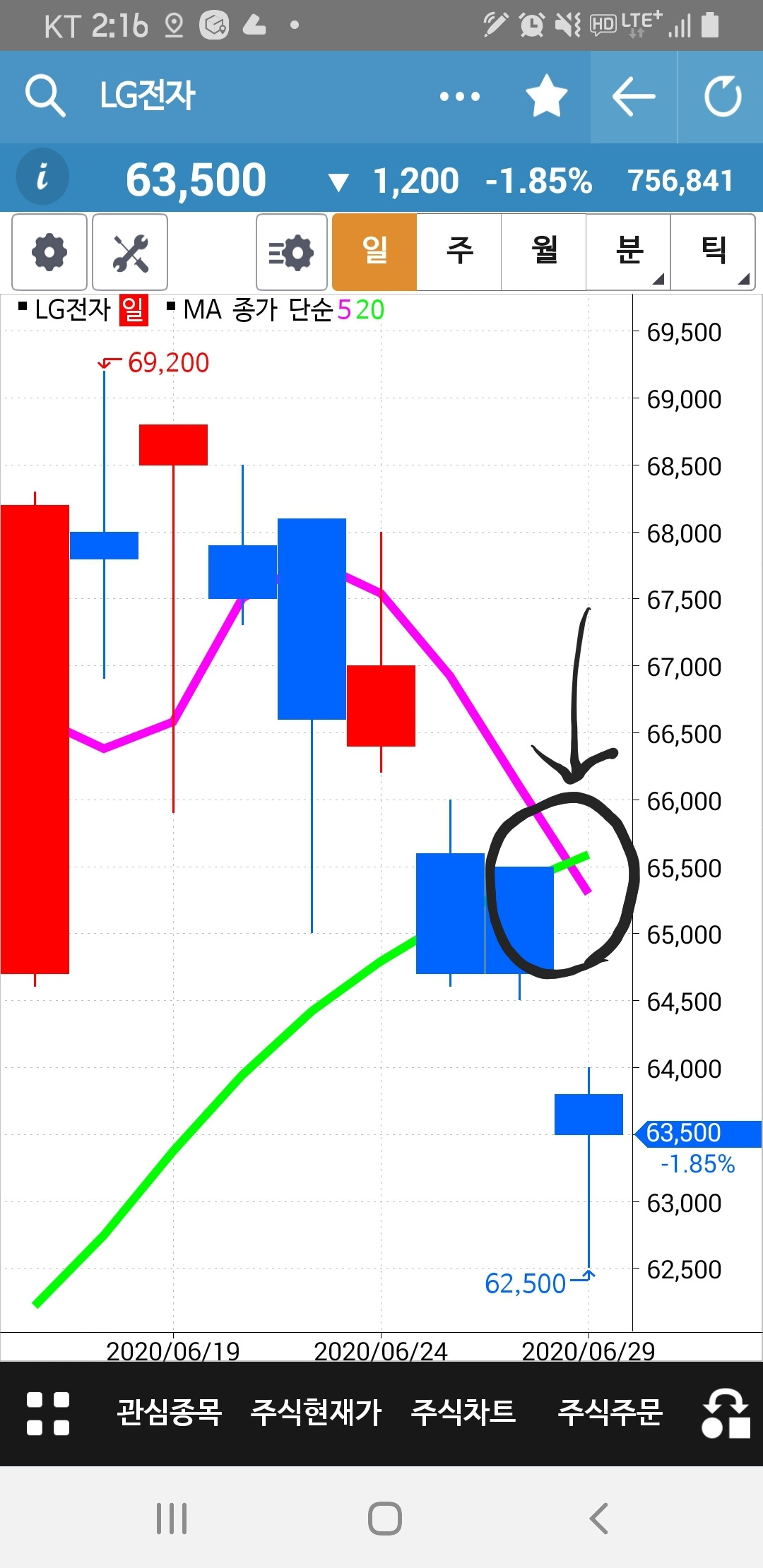Open the chart tools wrench icon
Screen dimensions: 763x1568
tap(130, 252)
